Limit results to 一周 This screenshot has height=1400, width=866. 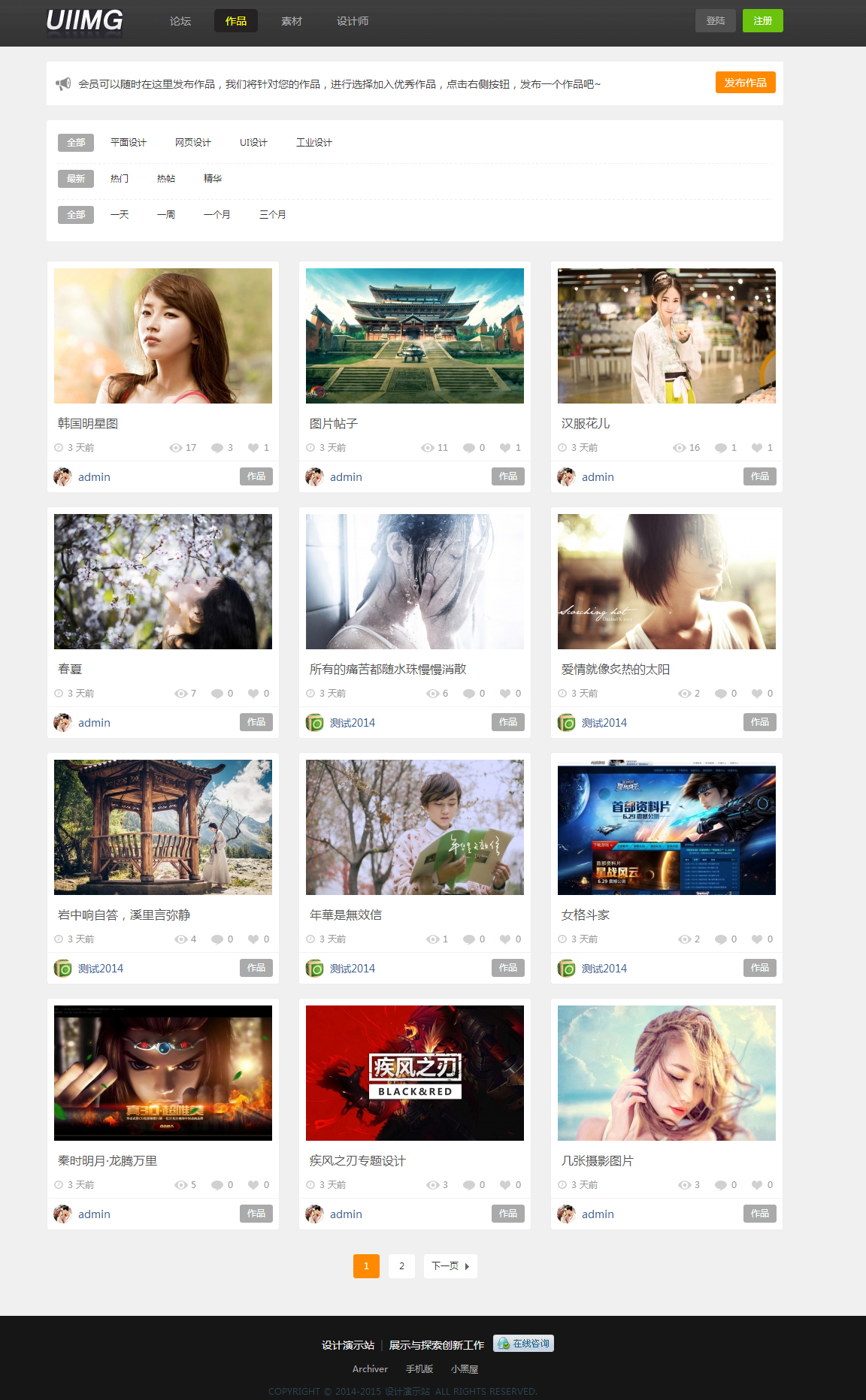coord(166,215)
